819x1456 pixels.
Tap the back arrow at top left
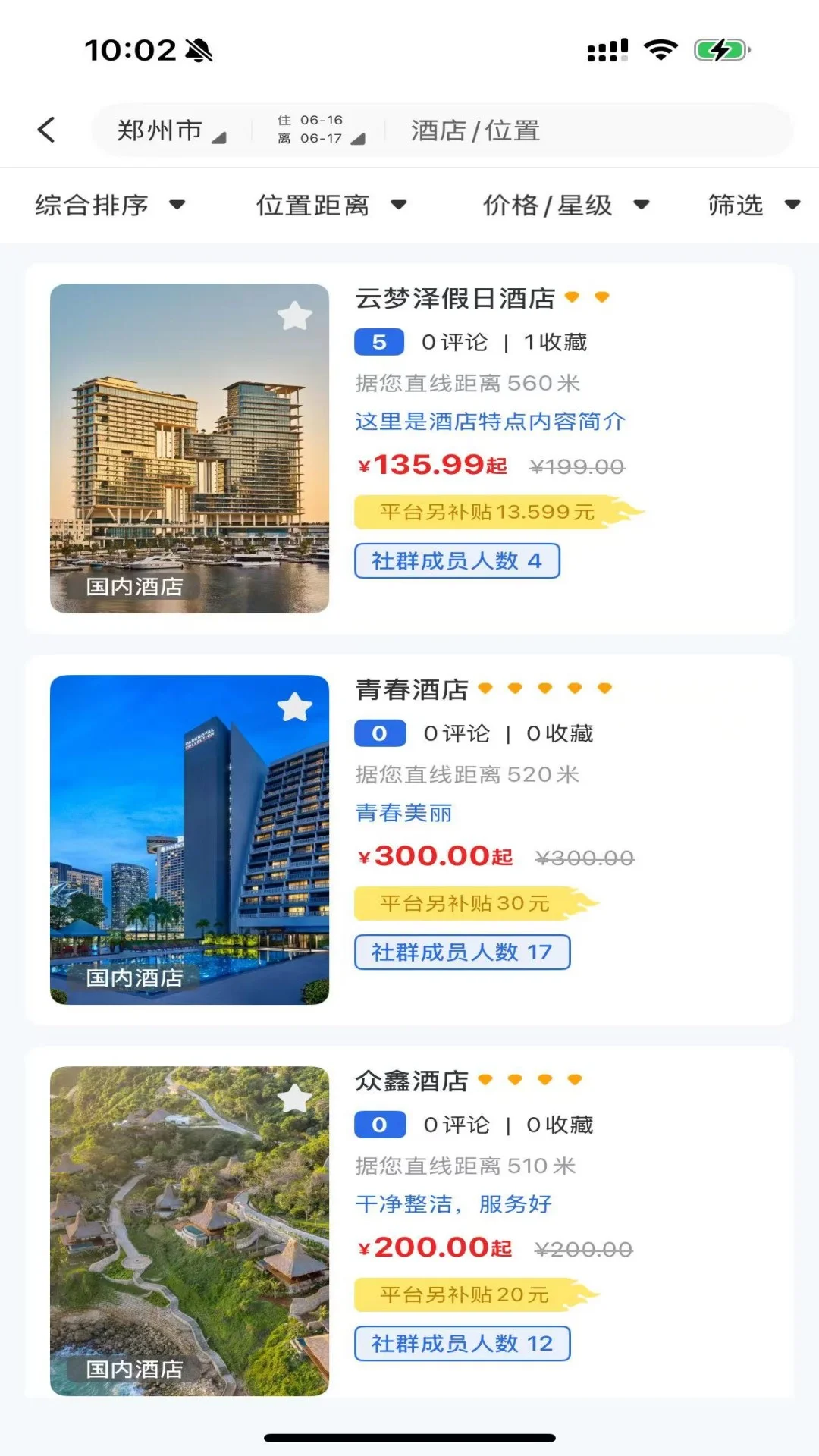coord(47,129)
